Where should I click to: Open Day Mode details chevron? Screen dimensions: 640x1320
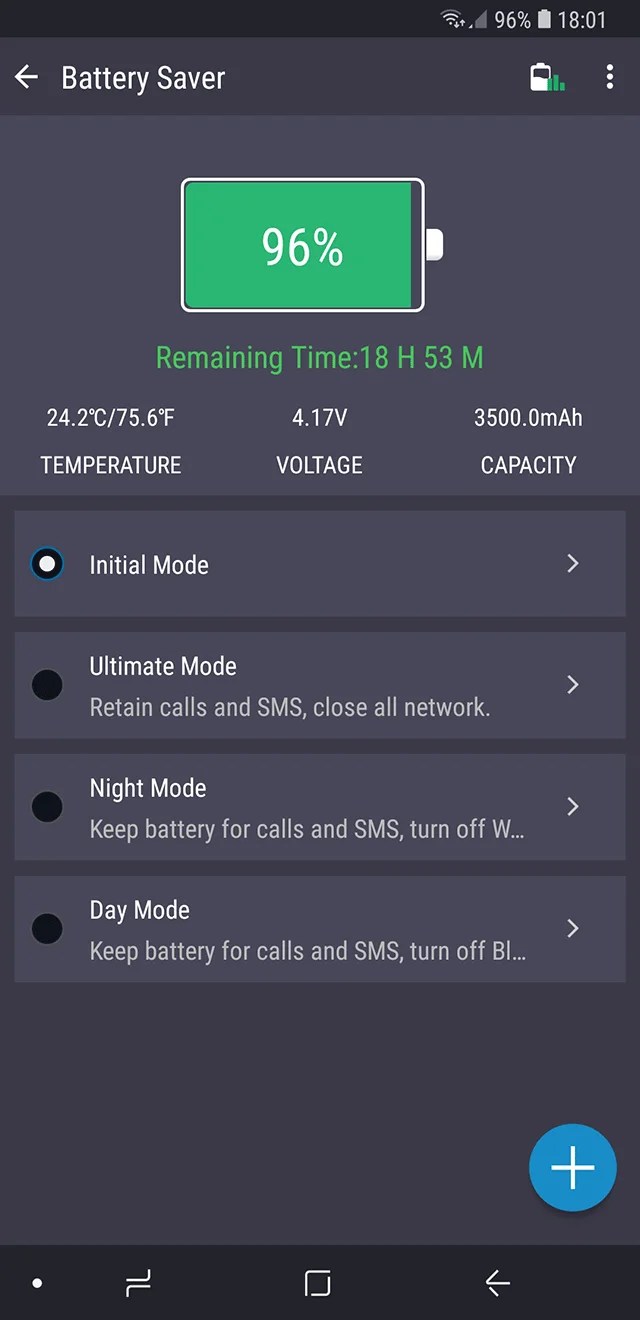[573, 929]
